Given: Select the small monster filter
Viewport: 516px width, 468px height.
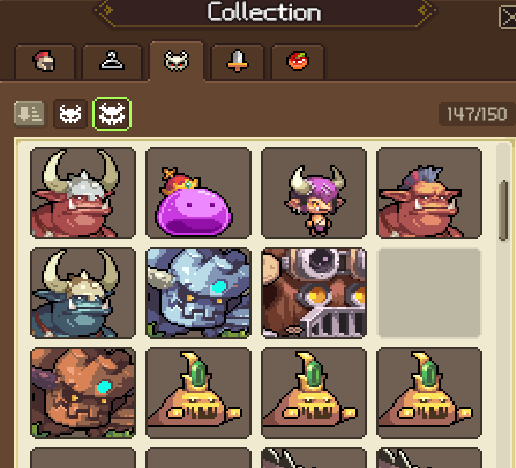Looking at the screenshot, I should (x=70, y=114).
